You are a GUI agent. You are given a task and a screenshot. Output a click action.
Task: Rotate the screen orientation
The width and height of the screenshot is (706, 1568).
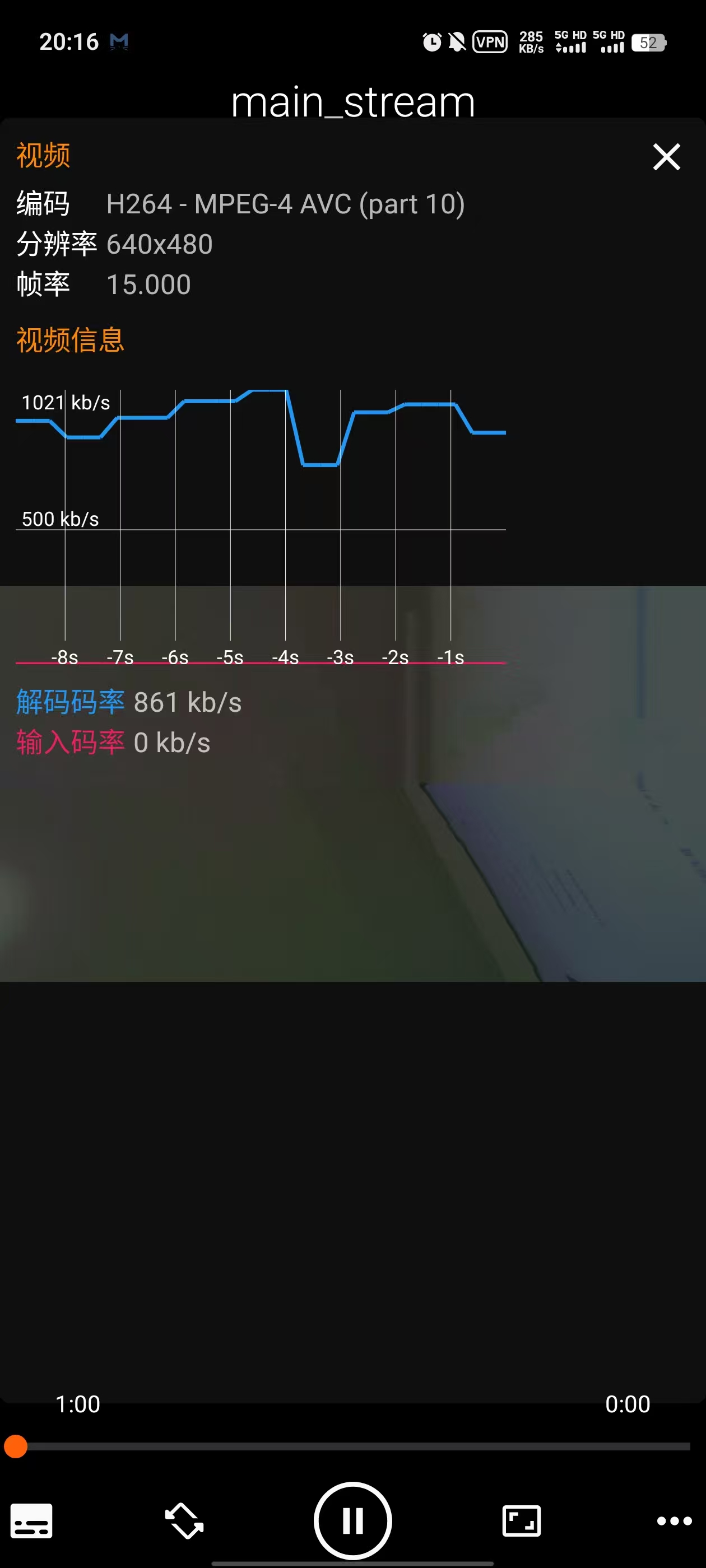click(184, 1520)
